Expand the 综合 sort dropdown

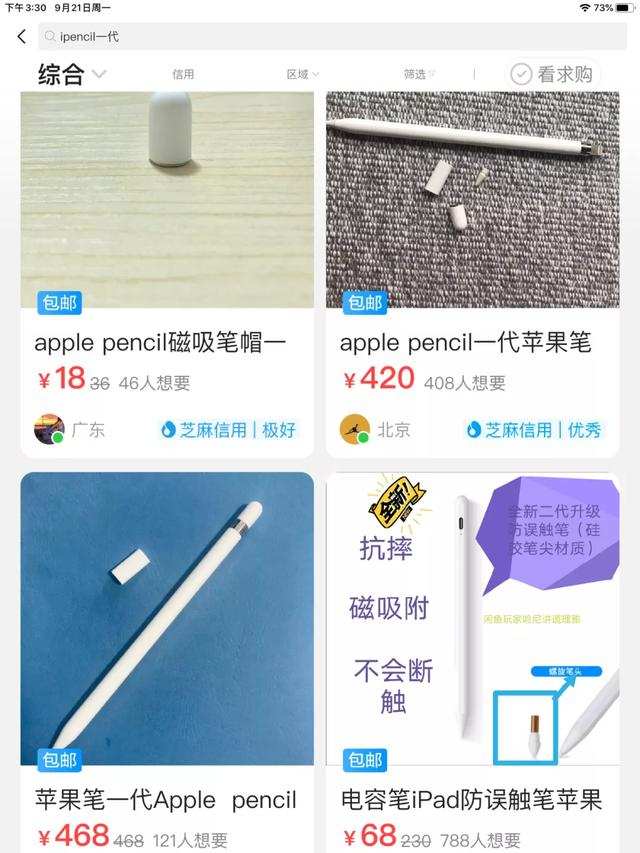point(72,74)
